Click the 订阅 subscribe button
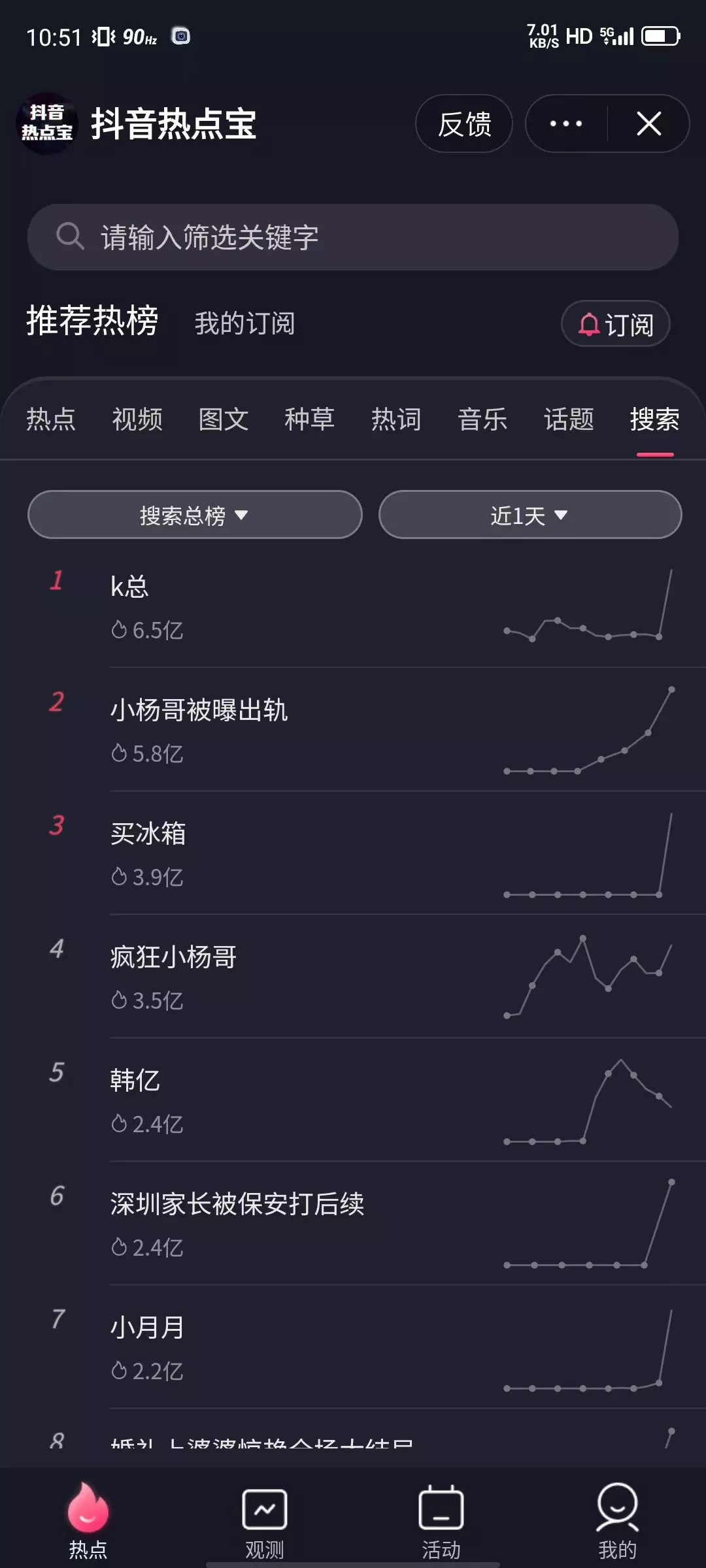Viewport: 706px width, 1568px height. [615, 325]
